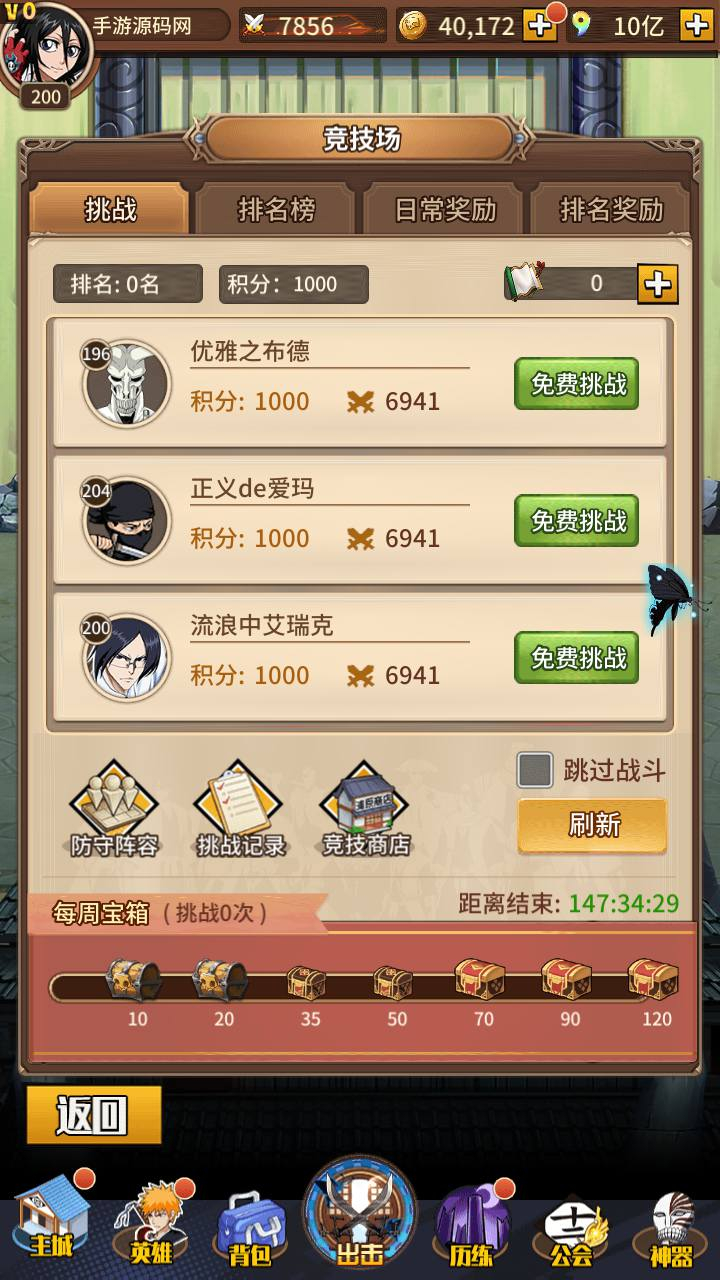Start free challenge against 流浪中艾瑞克

(577, 658)
